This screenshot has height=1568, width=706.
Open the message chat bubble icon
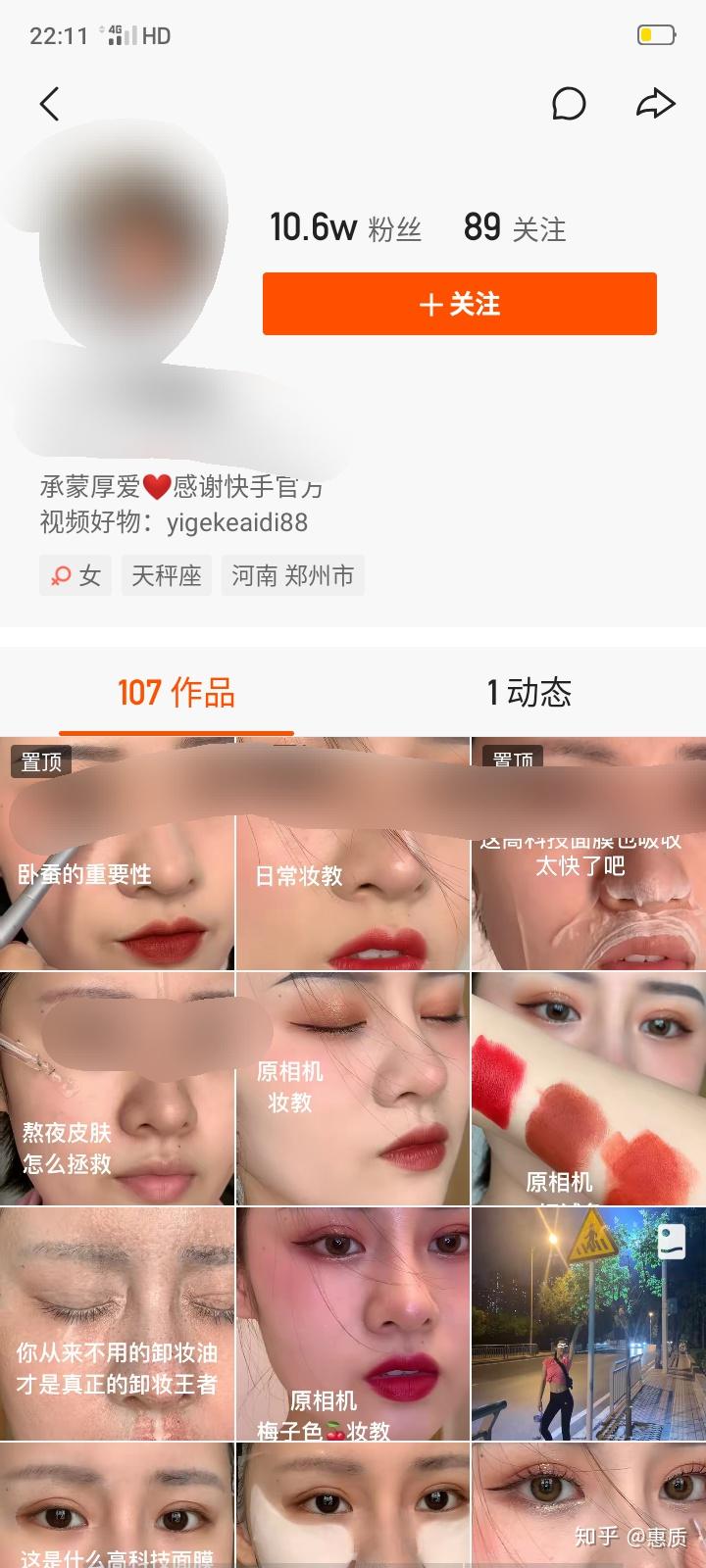(569, 103)
